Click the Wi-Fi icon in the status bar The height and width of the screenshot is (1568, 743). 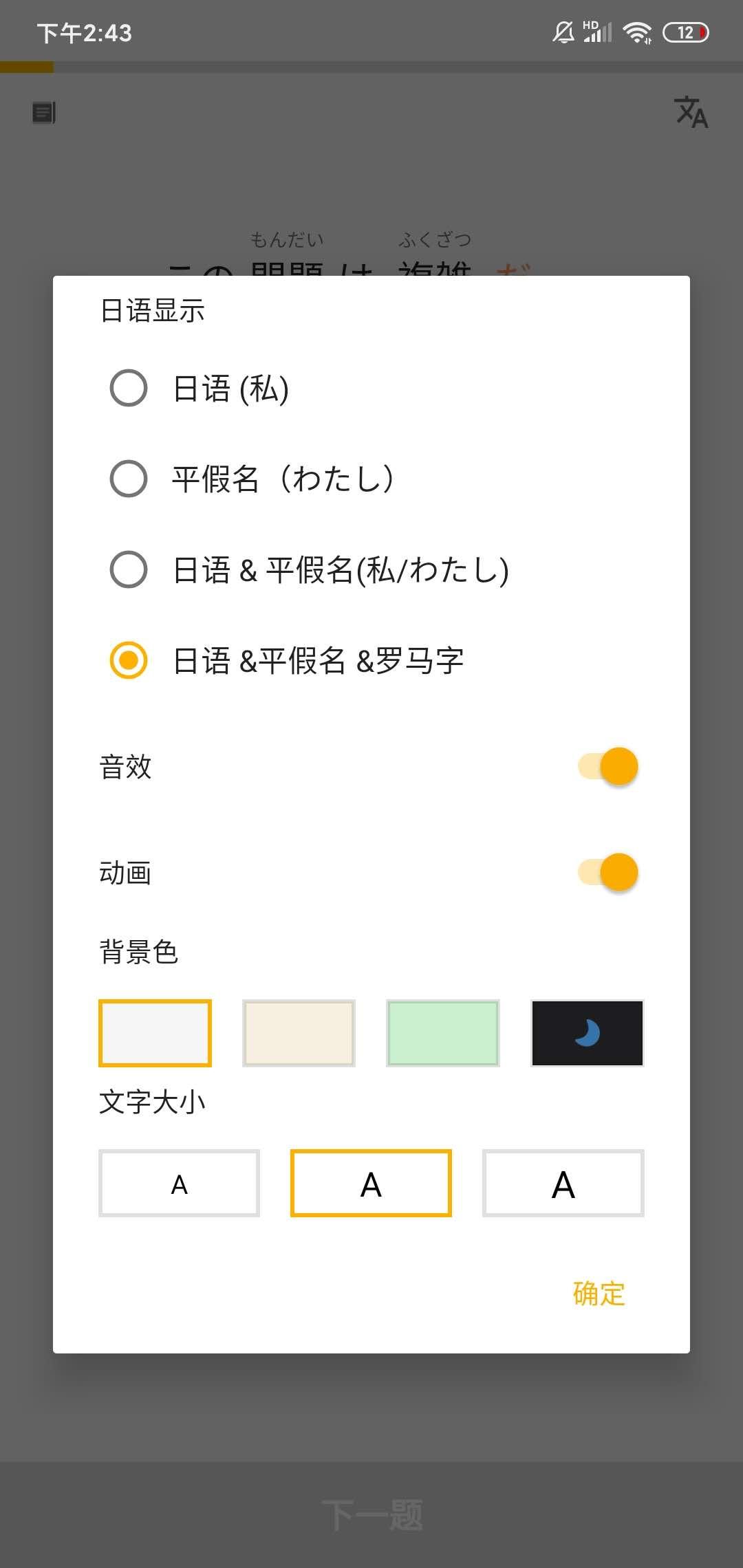pyautogui.click(x=636, y=32)
